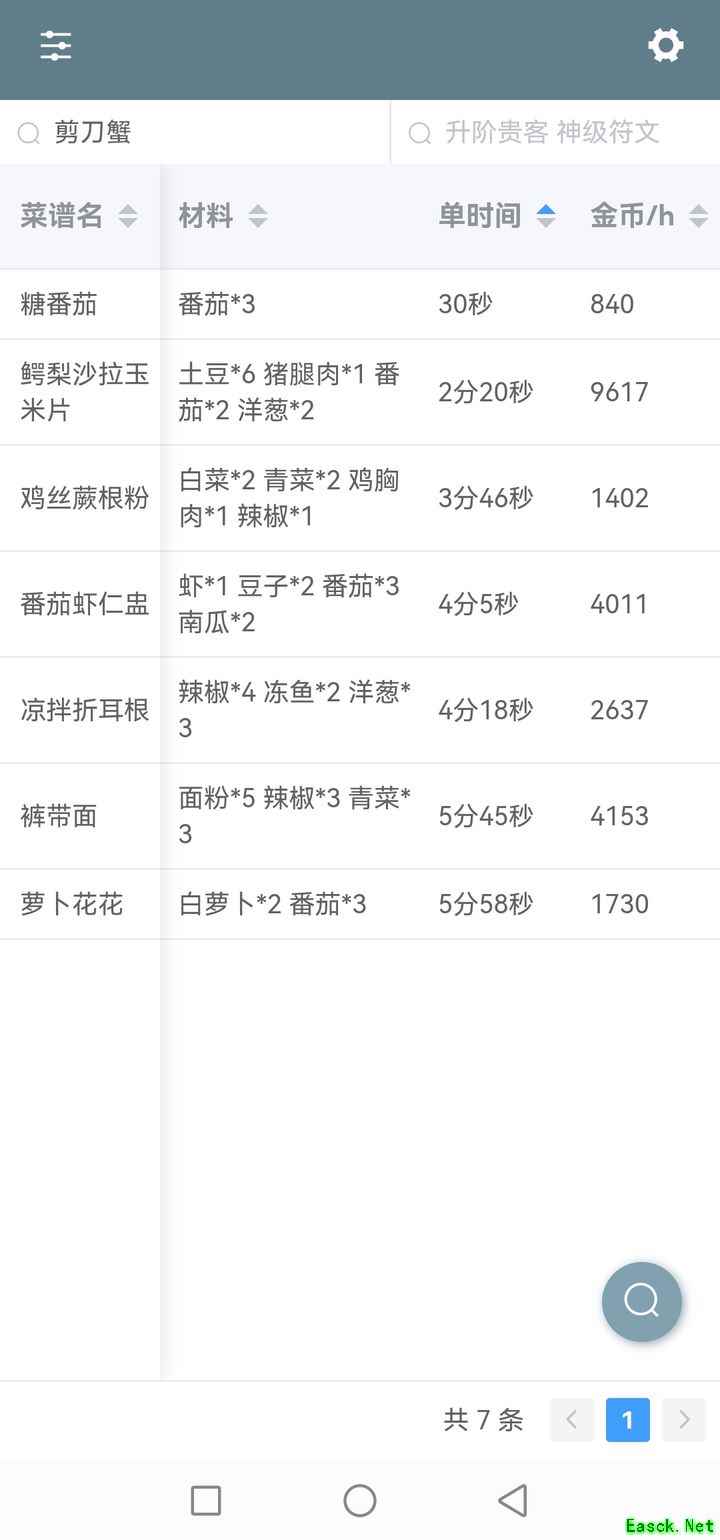Sort the table by 材料
Viewport: 720px width, 1540px height.
(222, 215)
